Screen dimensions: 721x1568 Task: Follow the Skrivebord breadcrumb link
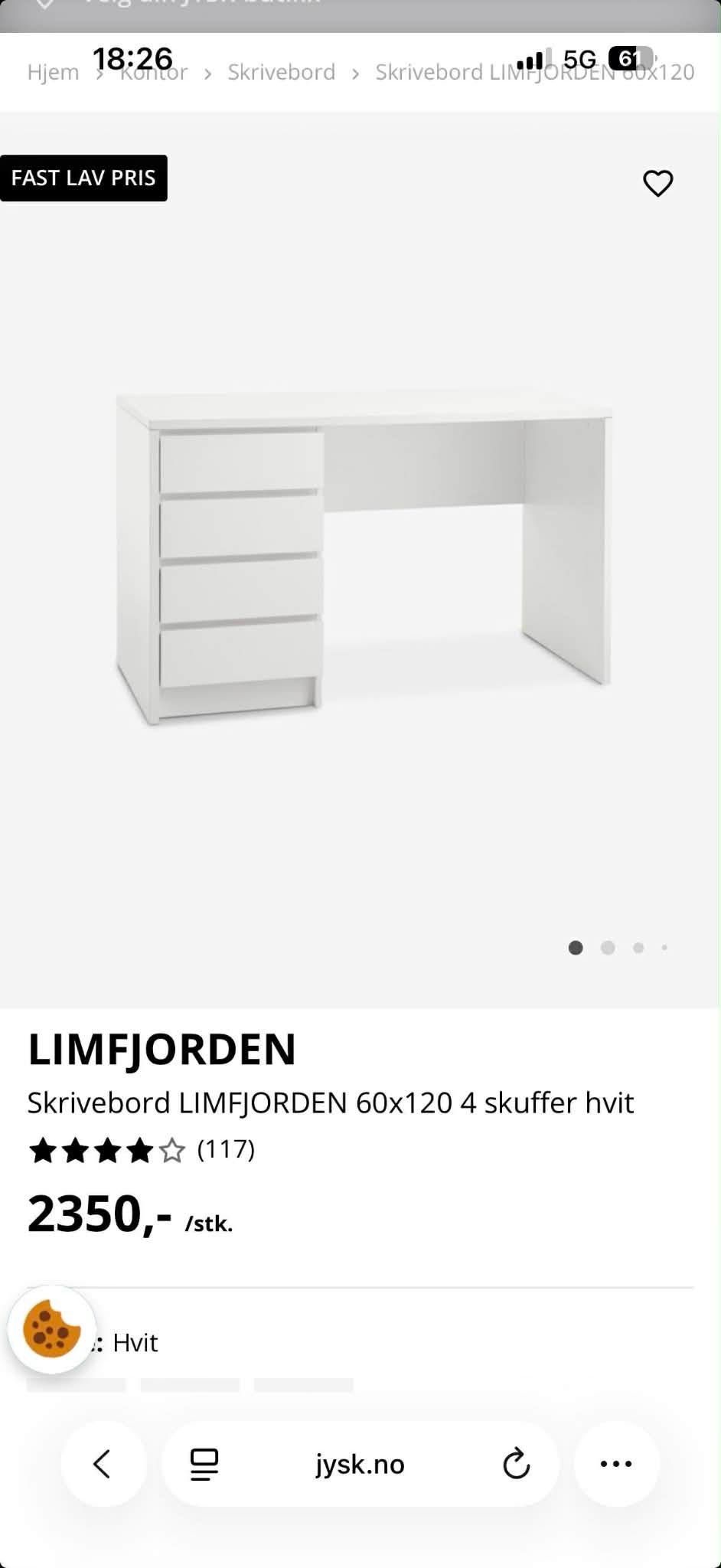click(x=281, y=71)
